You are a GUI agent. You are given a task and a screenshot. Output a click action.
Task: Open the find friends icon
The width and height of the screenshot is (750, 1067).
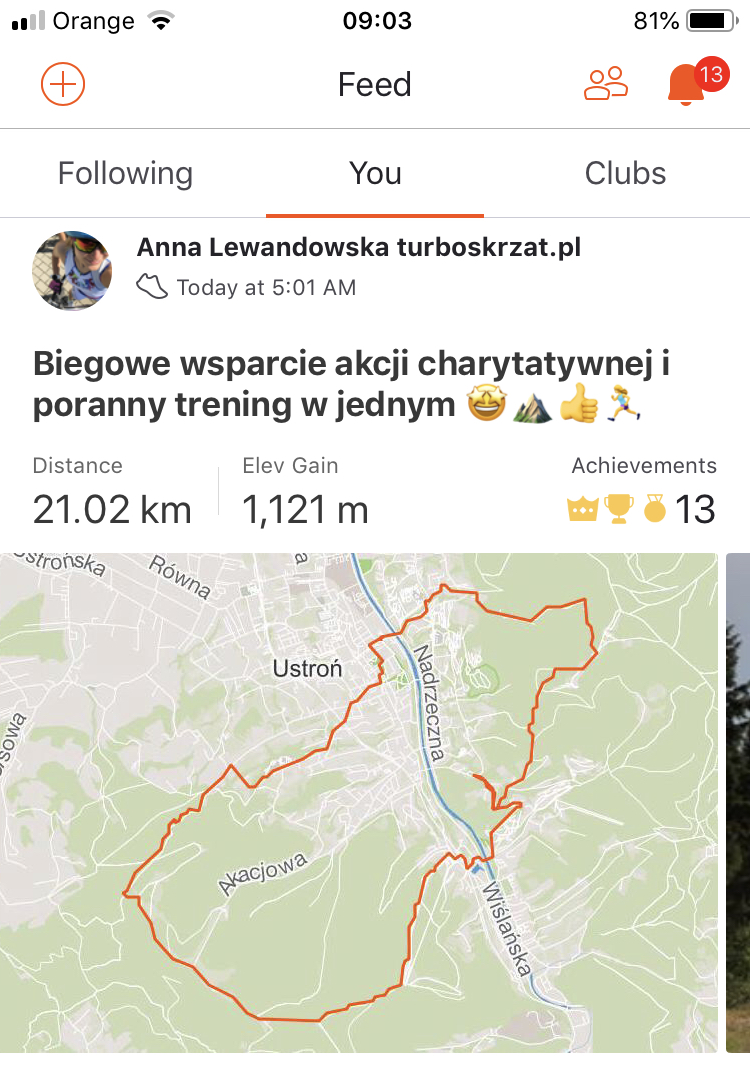(x=605, y=84)
